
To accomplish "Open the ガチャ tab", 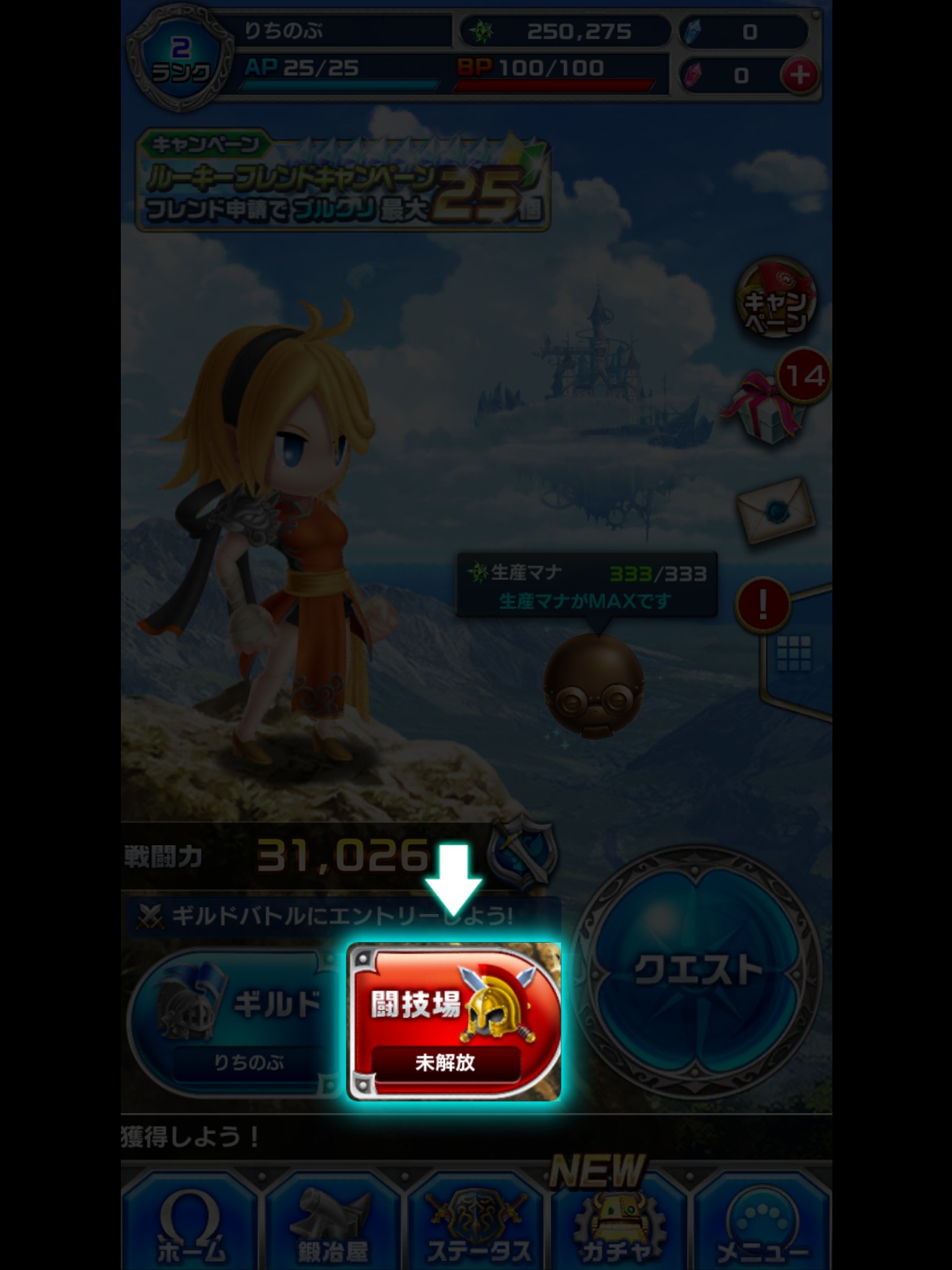I will pos(619,1221).
